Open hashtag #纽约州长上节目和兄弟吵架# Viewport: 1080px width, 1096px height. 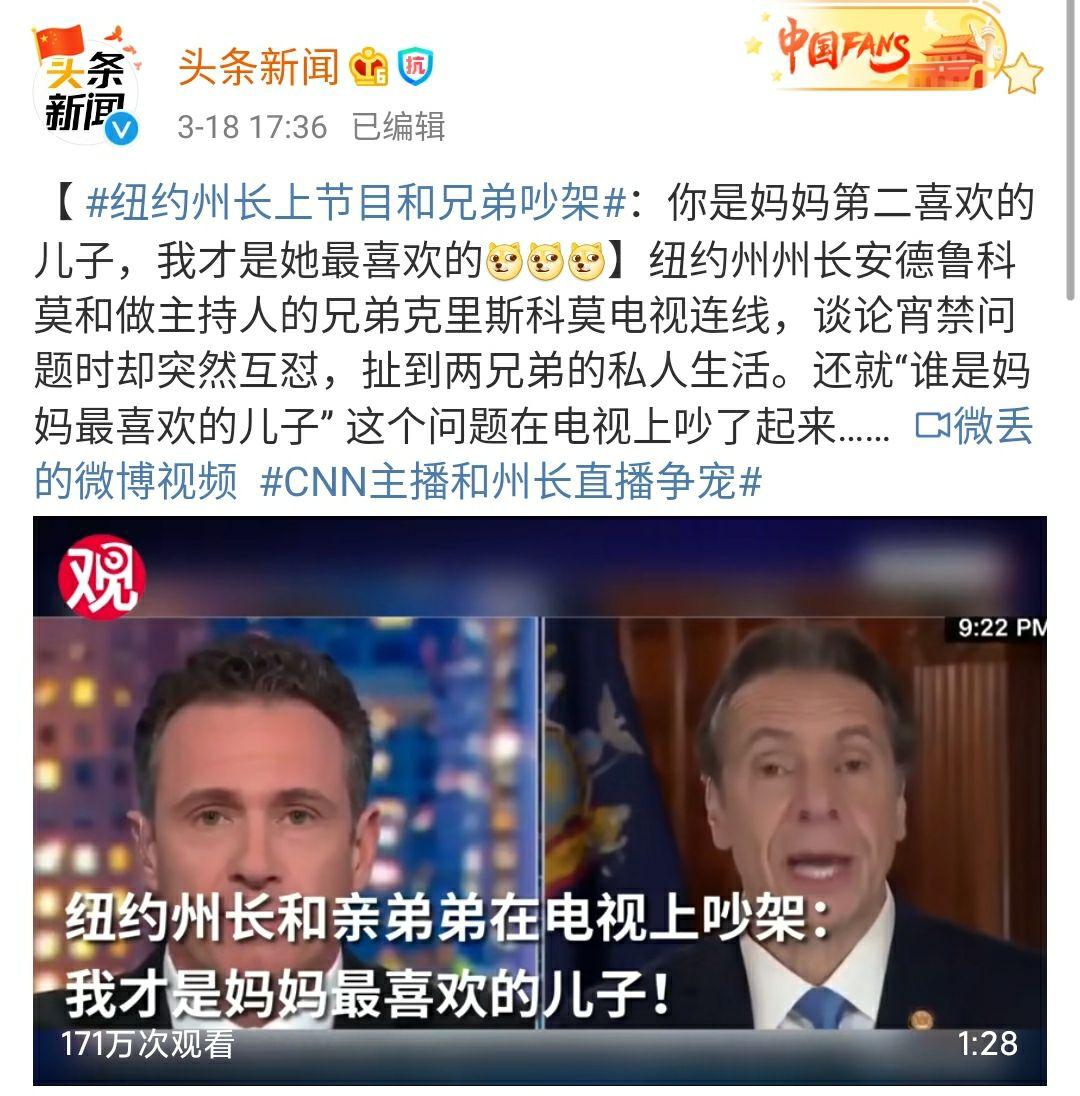pyautogui.click(x=357, y=203)
